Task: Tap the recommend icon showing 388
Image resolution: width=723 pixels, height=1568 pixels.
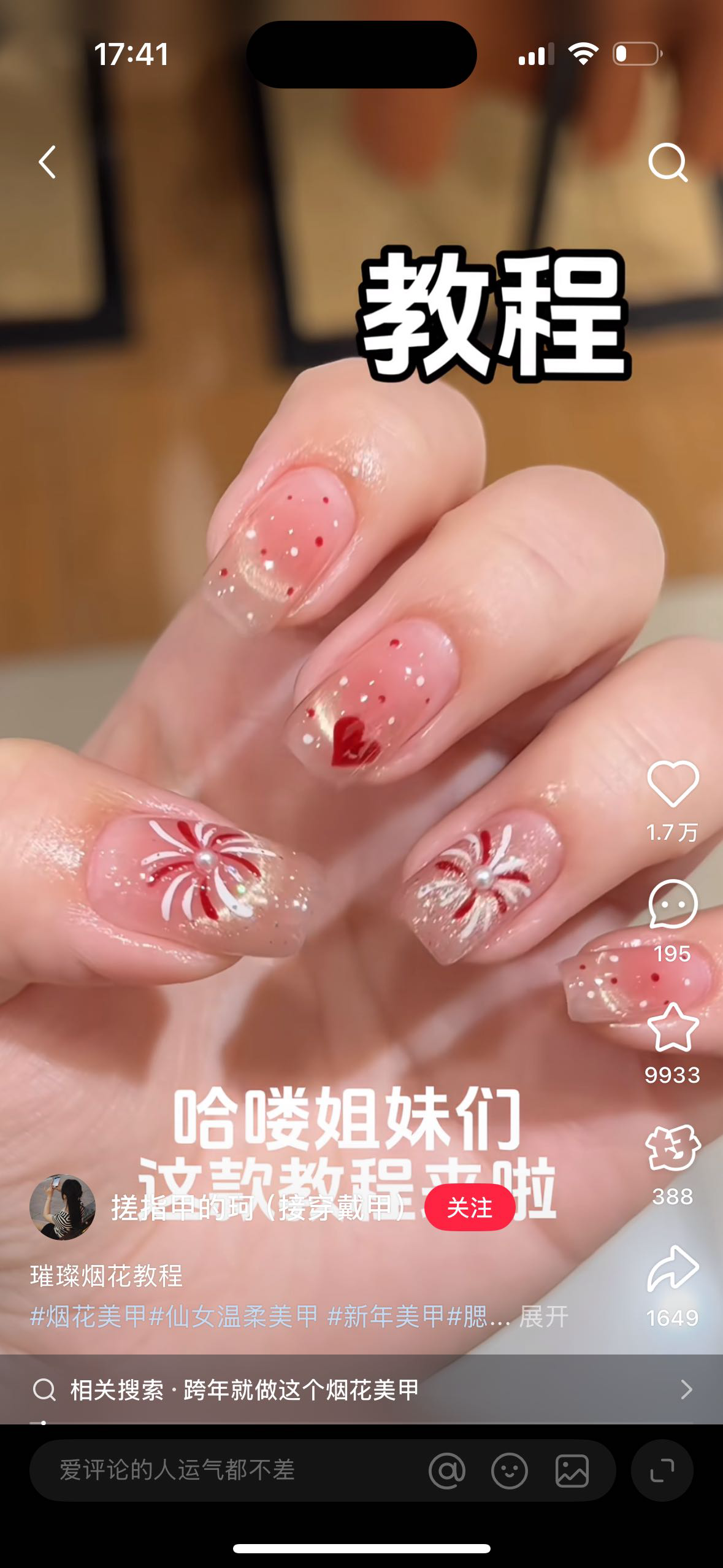Action: (673, 1148)
